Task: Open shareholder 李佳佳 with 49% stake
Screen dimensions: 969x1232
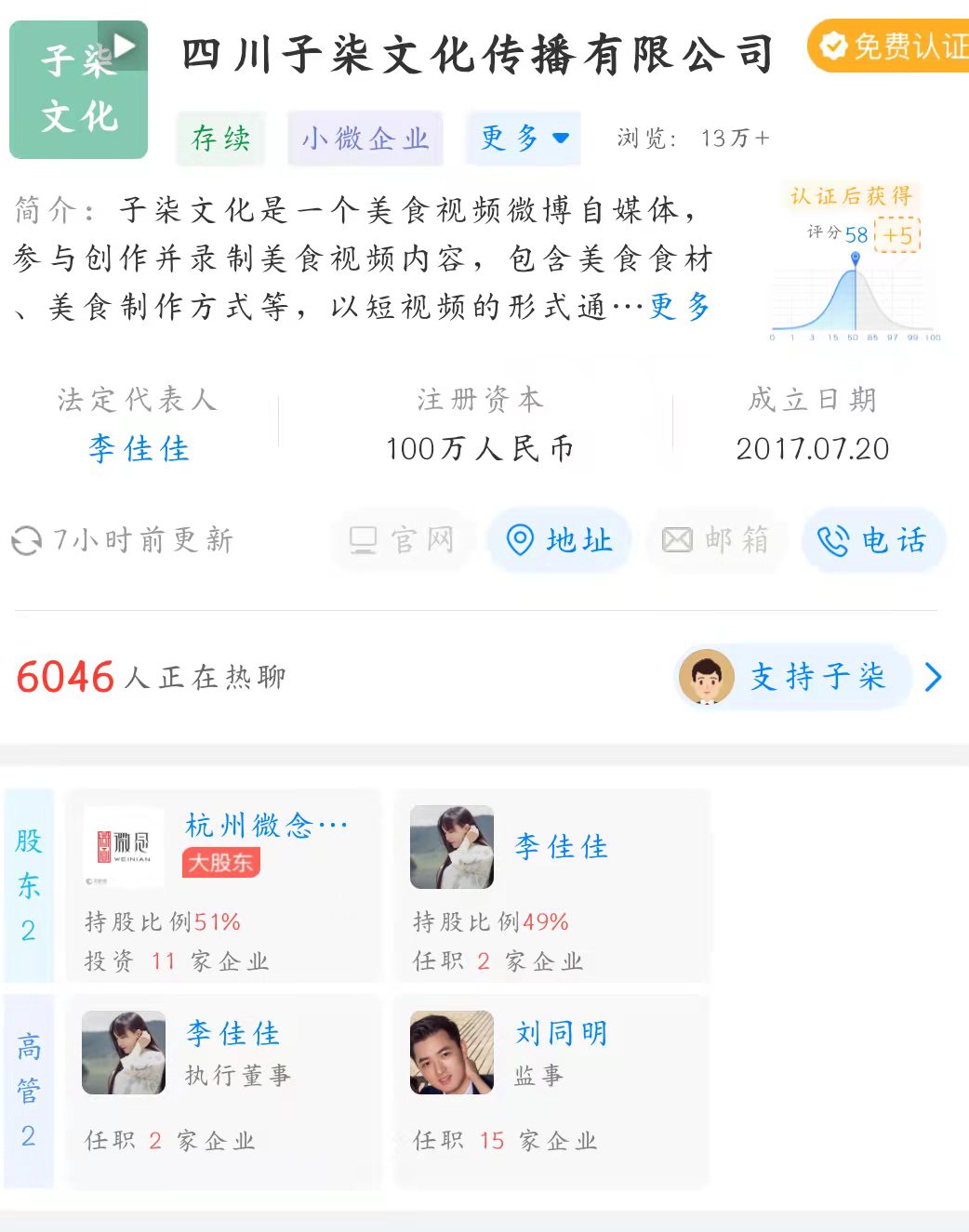Action: pyautogui.click(x=551, y=885)
